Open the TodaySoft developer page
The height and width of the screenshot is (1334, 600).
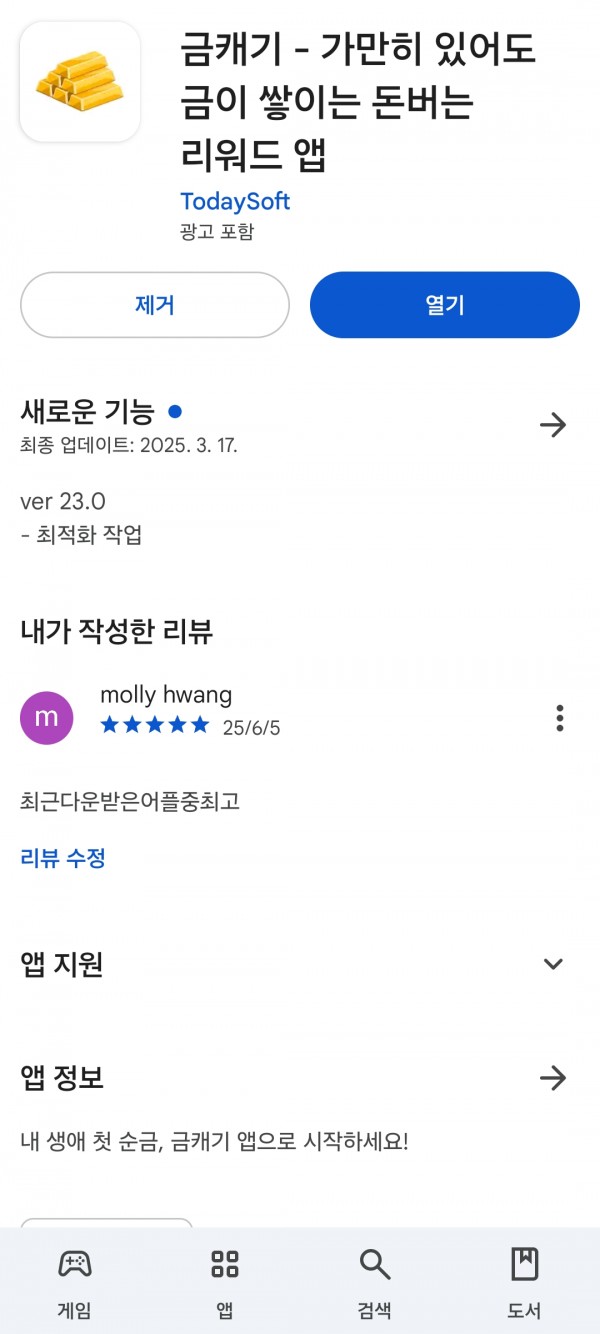pyautogui.click(x=235, y=201)
